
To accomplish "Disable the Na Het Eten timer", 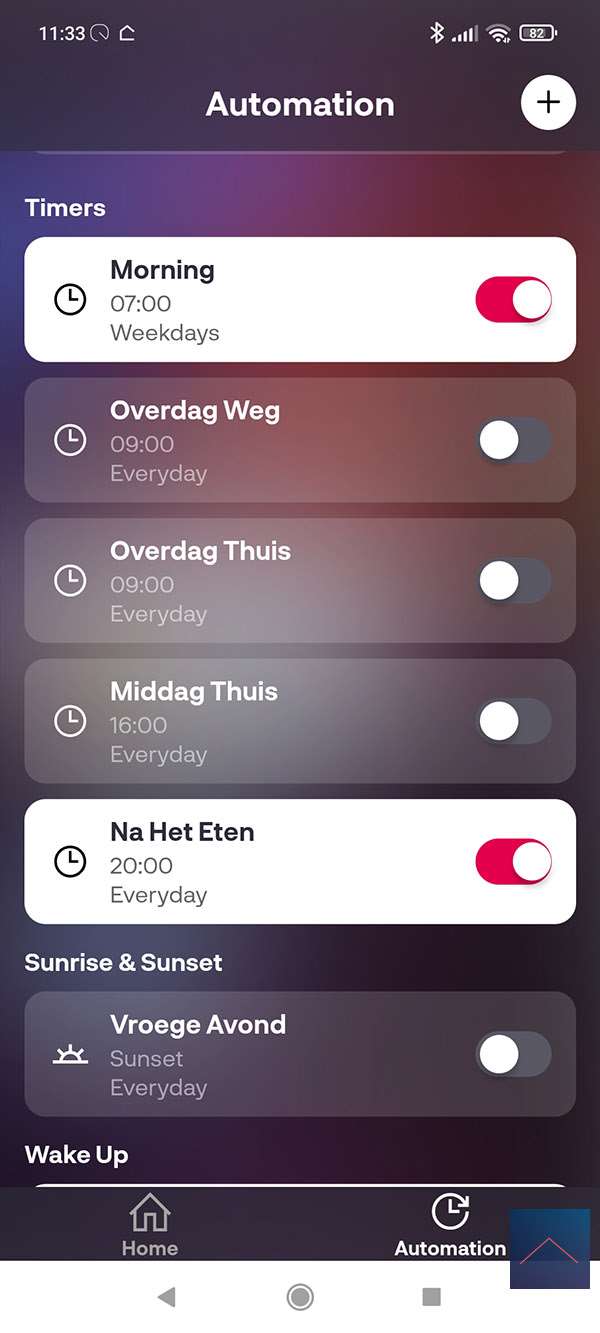I will pyautogui.click(x=513, y=862).
